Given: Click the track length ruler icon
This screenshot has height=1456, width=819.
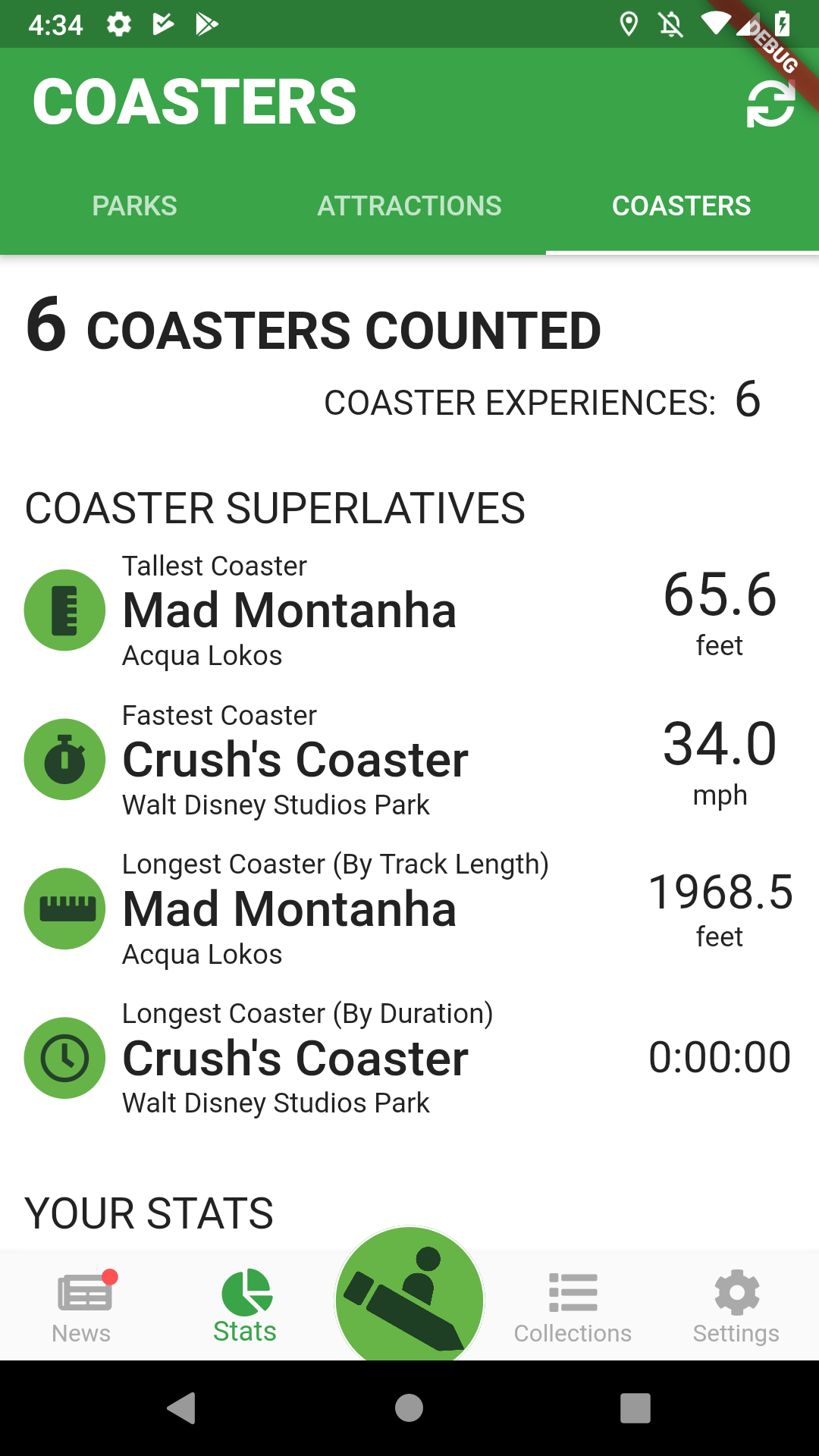Looking at the screenshot, I should click(x=64, y=908).
